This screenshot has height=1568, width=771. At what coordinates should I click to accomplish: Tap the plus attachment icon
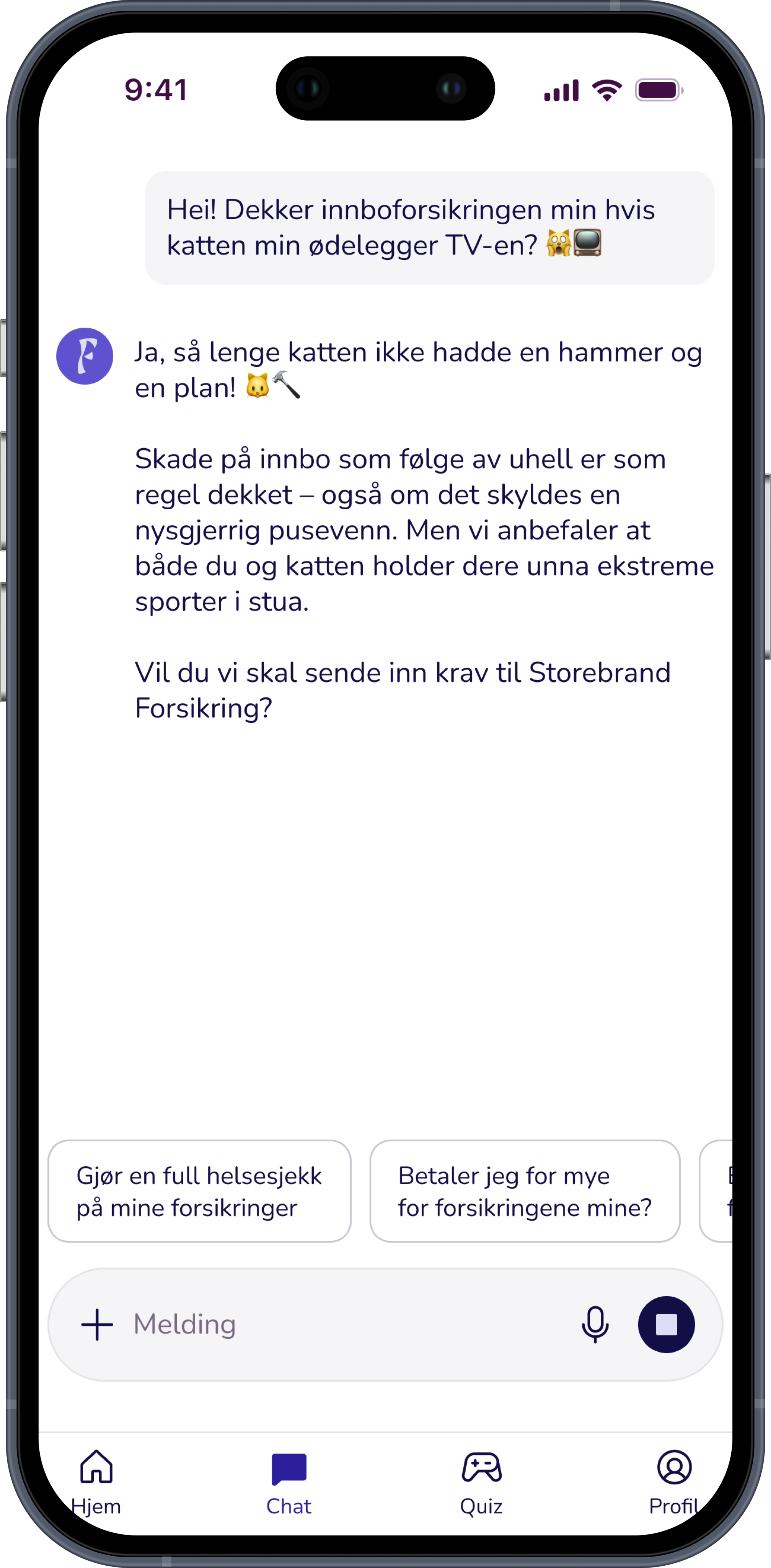[97, 1325]
